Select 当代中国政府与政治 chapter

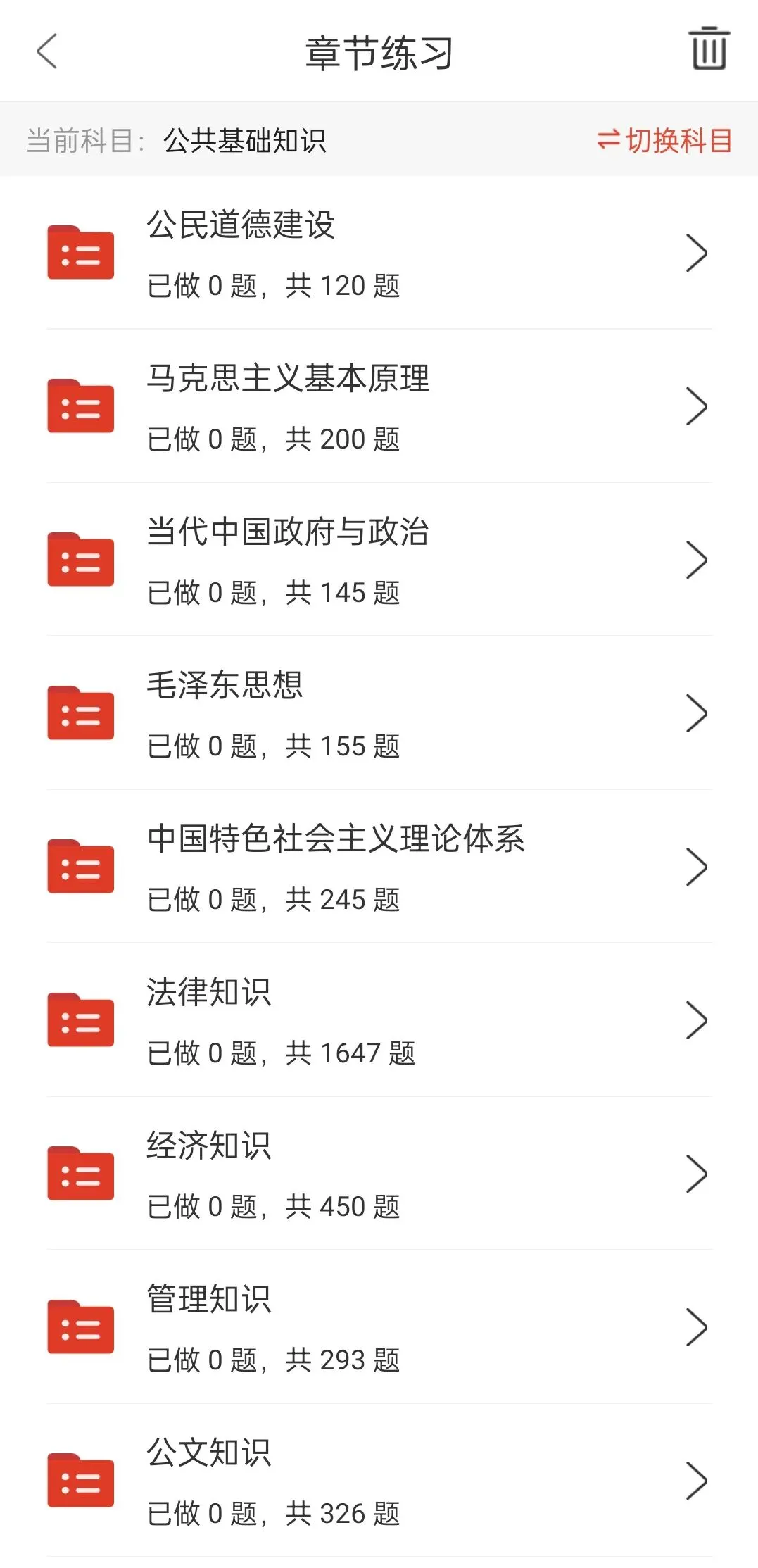pos(379,560)
